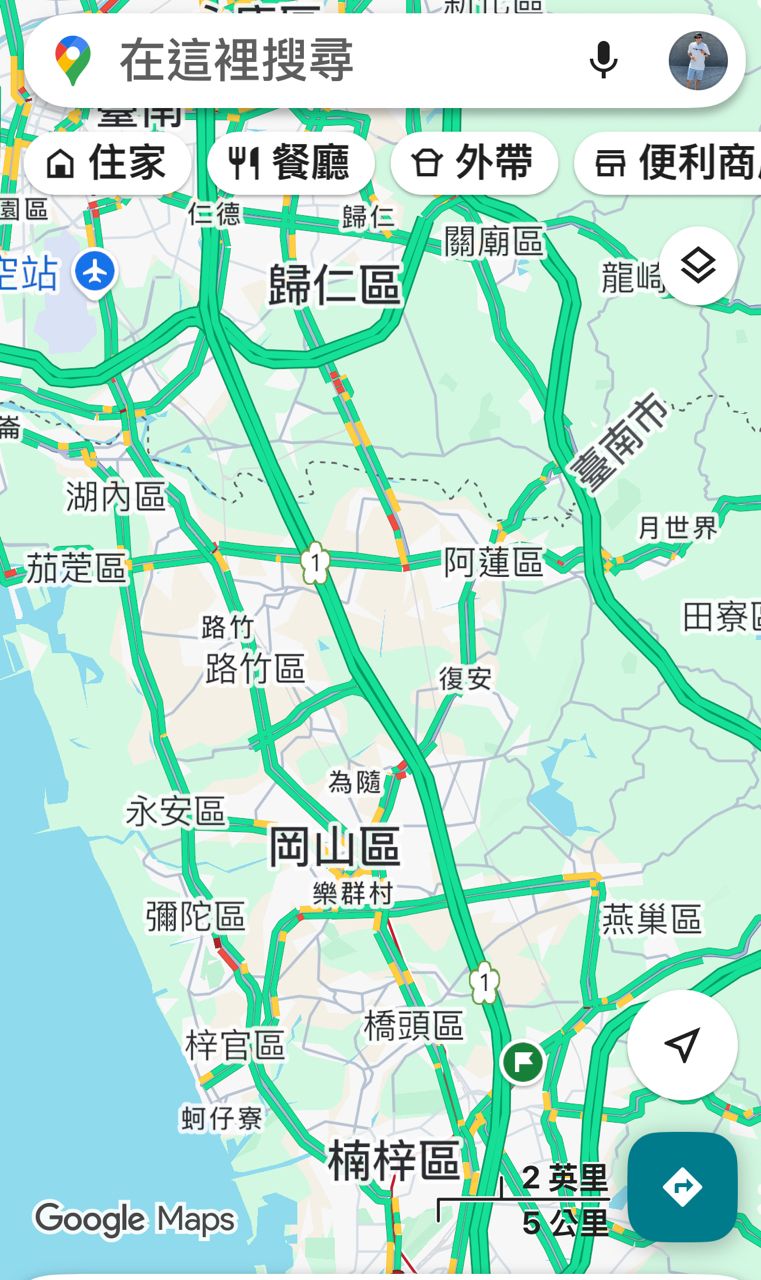The height and width of the screenshot is (1280, 761).
Task: Select the 住家 chip
Action: 107,163
